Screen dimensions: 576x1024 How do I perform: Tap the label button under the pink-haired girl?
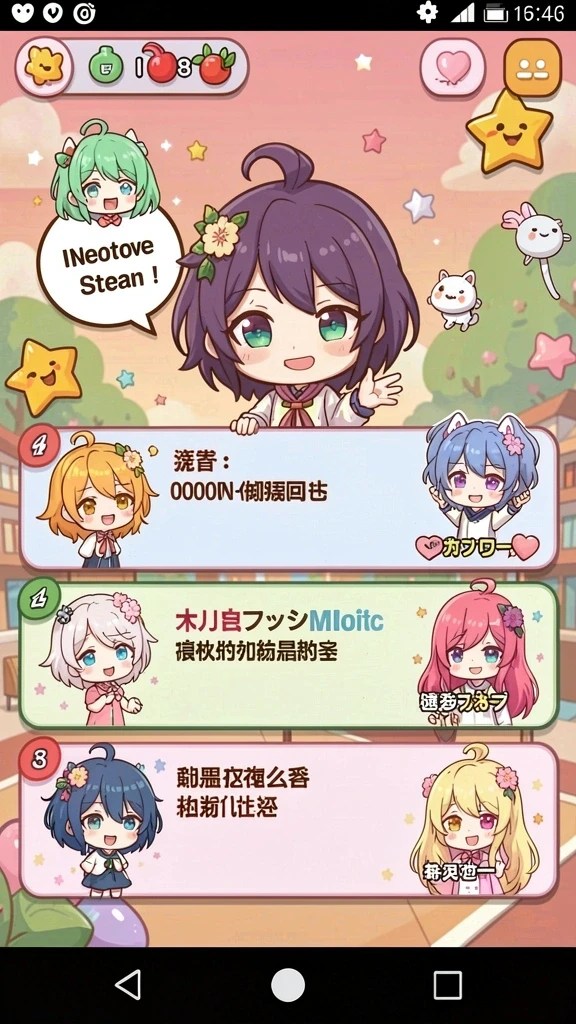464,703
